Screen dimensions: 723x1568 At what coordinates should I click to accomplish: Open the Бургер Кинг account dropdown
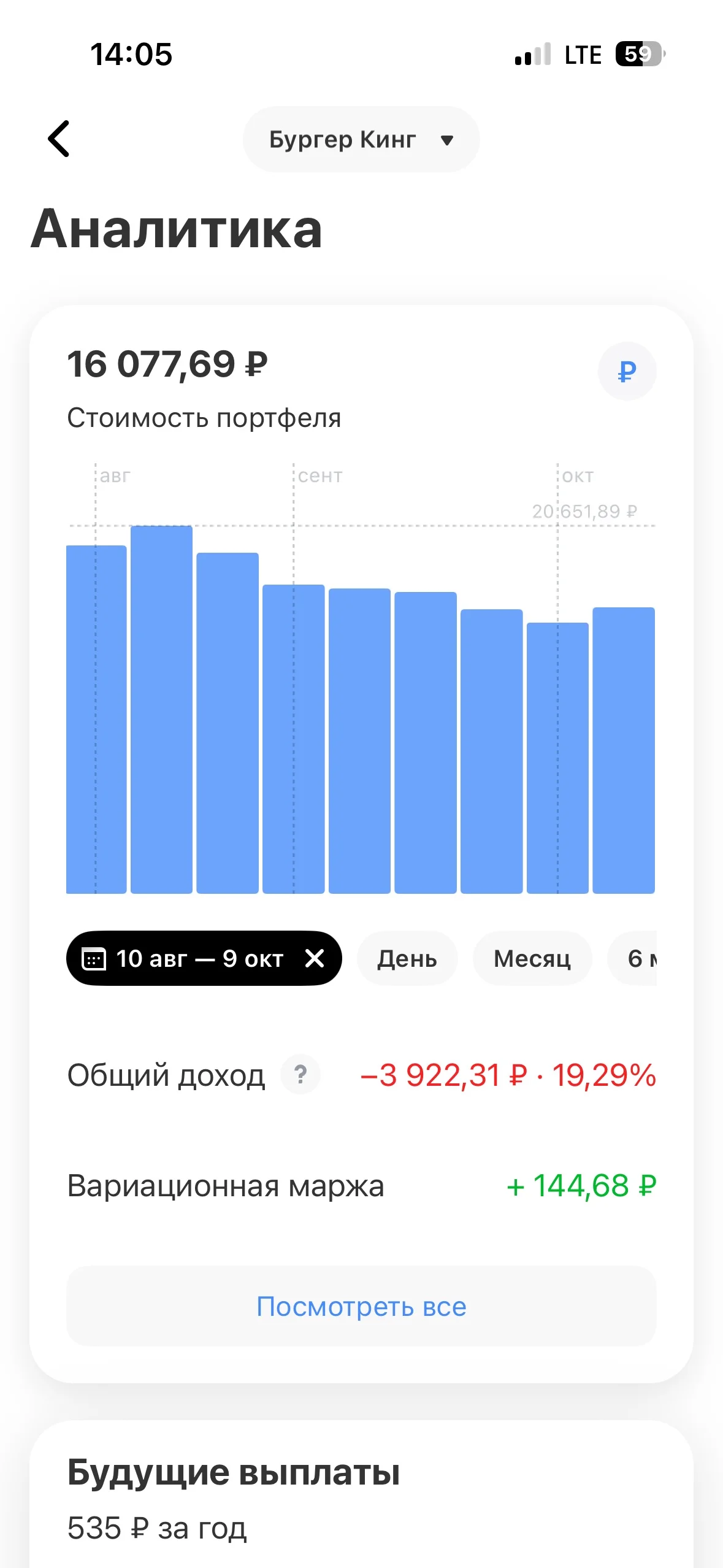tap(361, 139)
